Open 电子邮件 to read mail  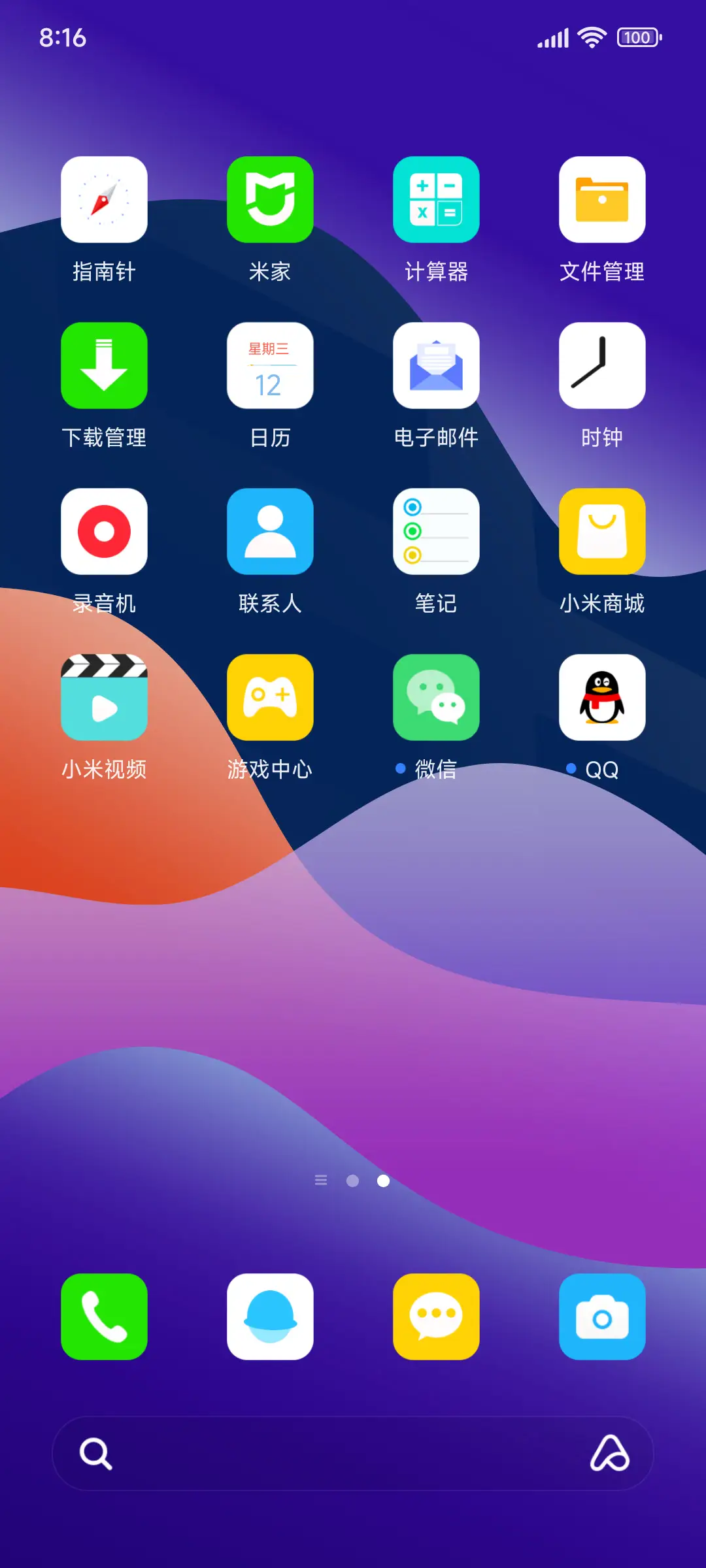click(436, 366)
